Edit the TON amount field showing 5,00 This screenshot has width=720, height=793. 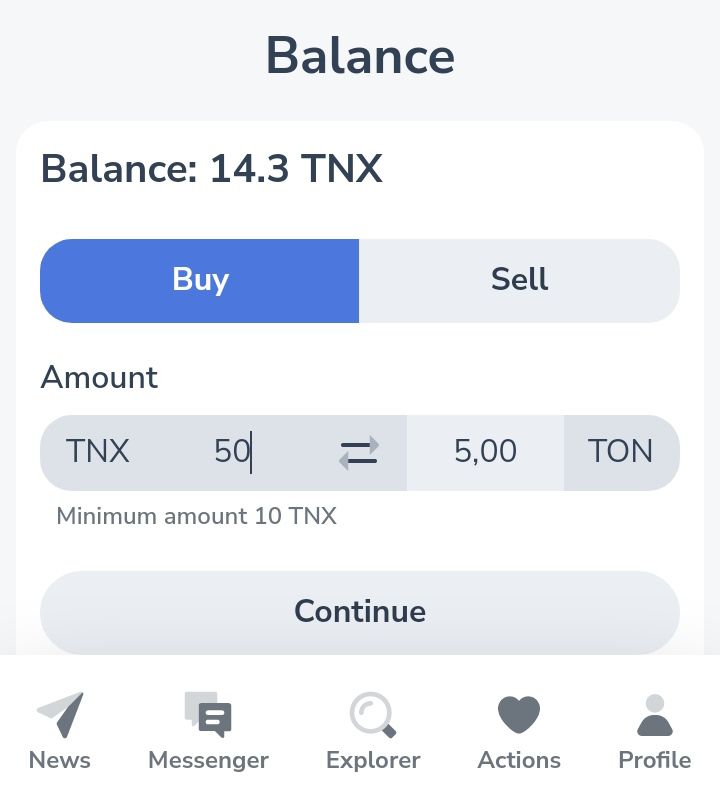click(x=485, y=452)
